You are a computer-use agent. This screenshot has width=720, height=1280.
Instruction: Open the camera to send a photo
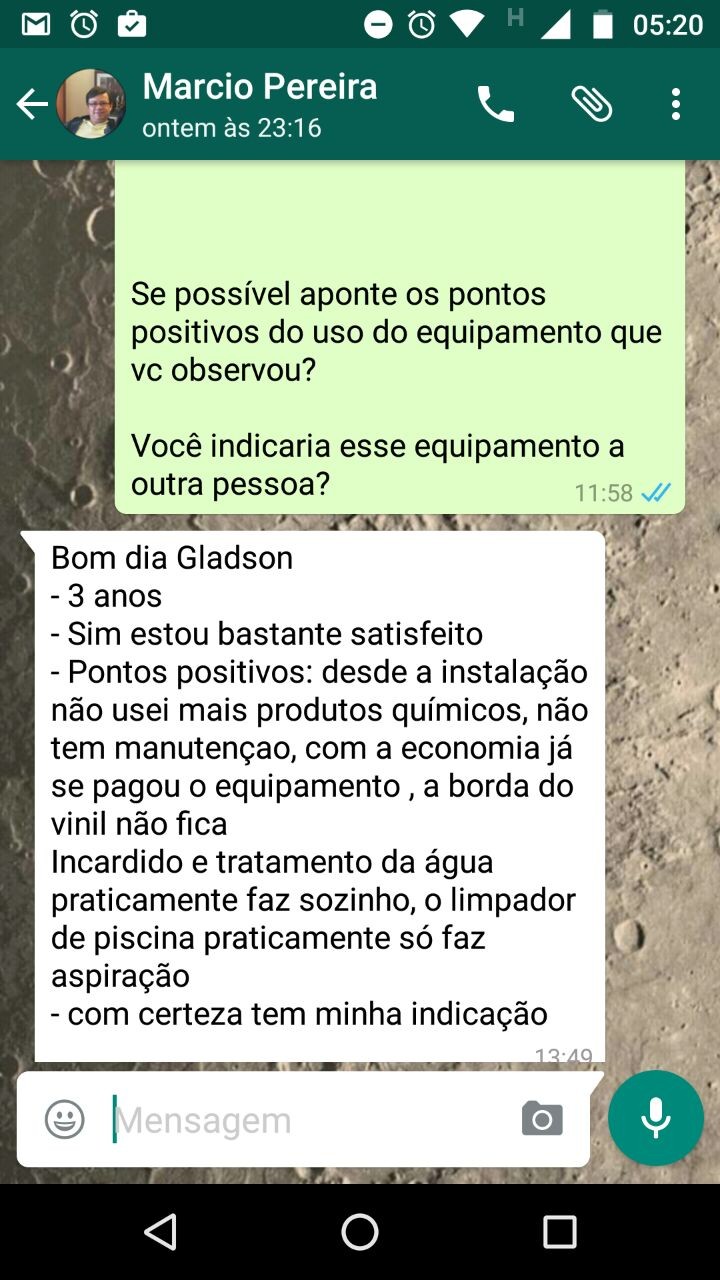(542, 1119)
